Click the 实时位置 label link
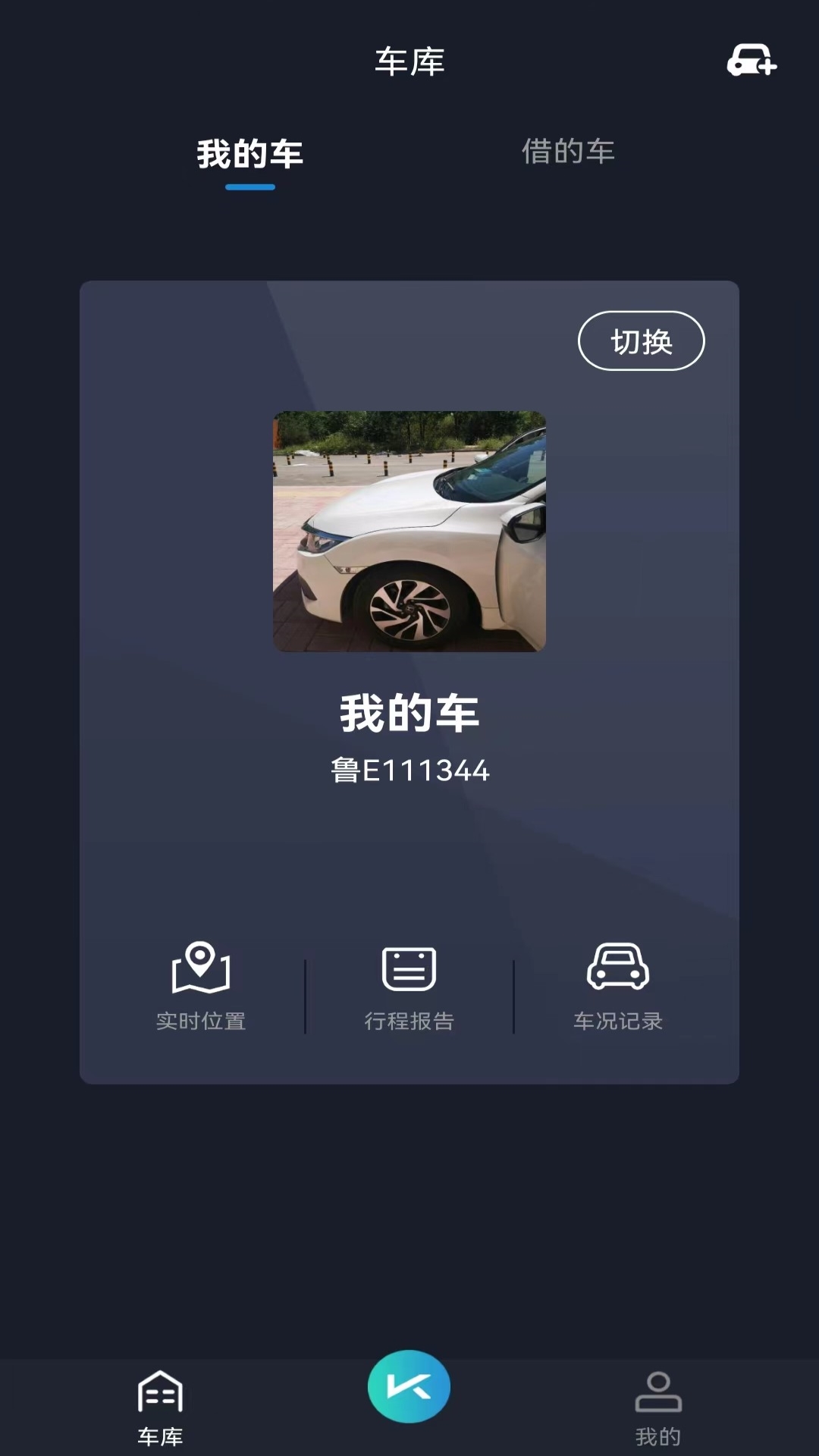819x1456 pixels. [x=201, y=1022]
